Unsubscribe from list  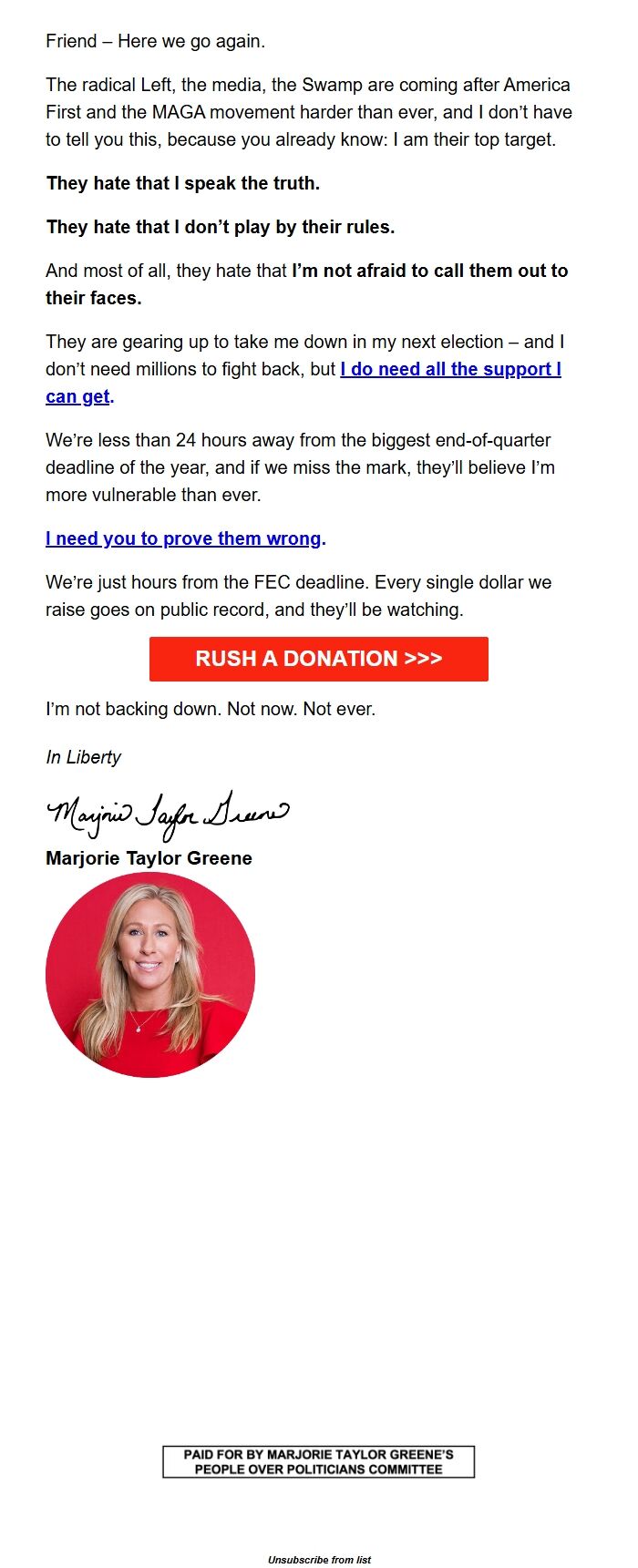coord(319,1560)
